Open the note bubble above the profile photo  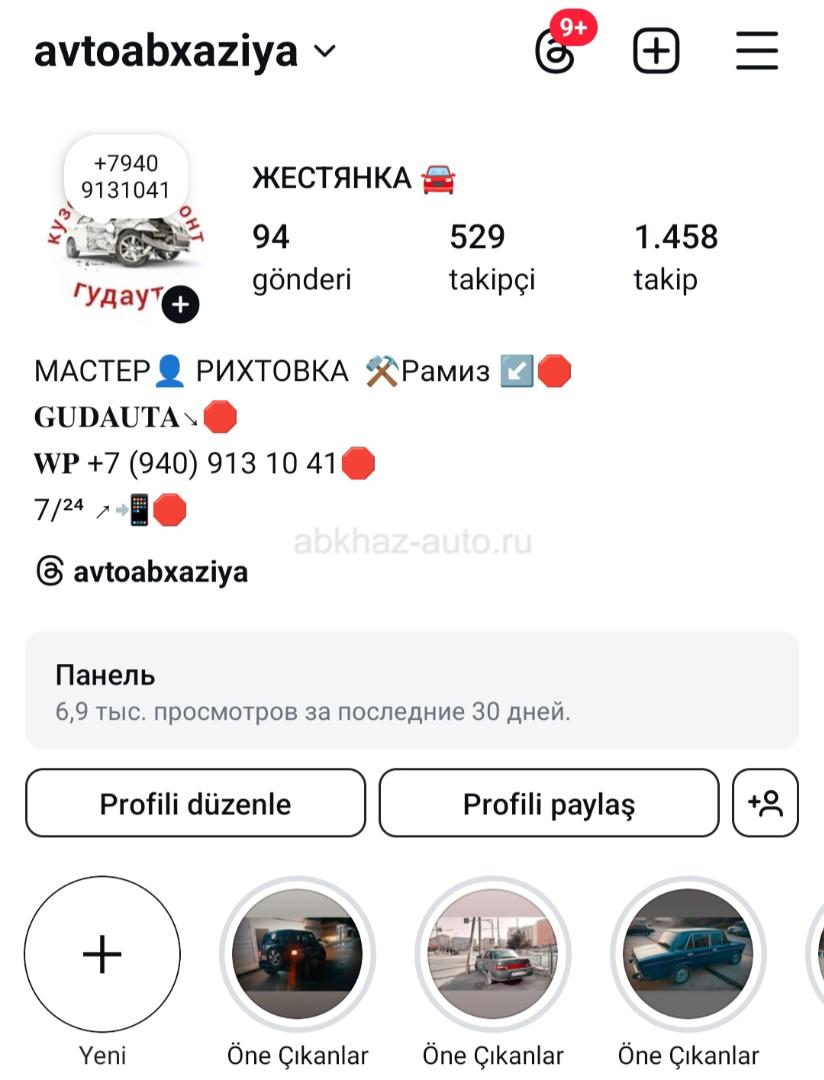coord(126,177)
